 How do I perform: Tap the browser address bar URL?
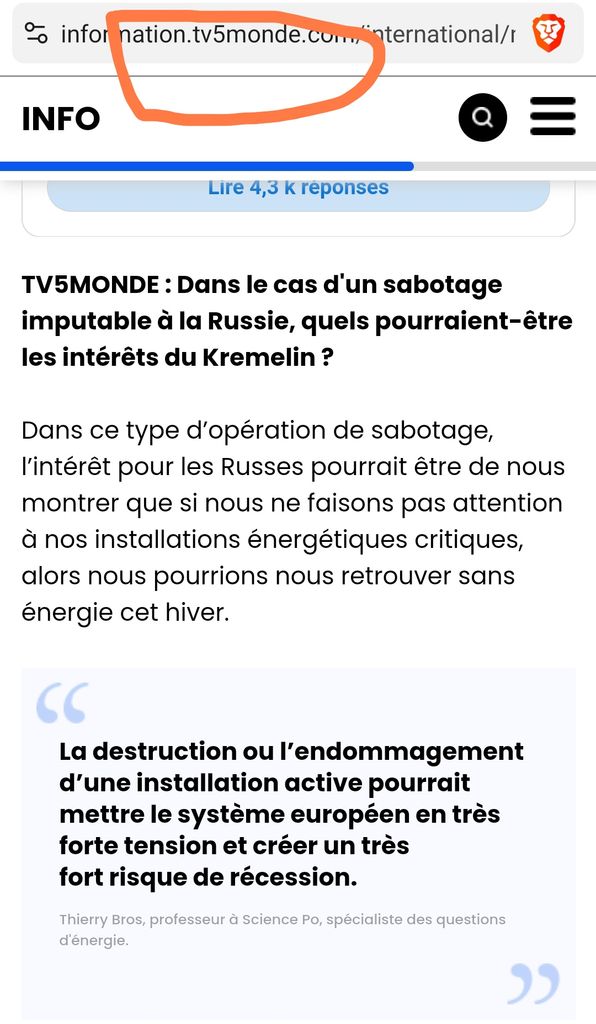pos(287,33)
